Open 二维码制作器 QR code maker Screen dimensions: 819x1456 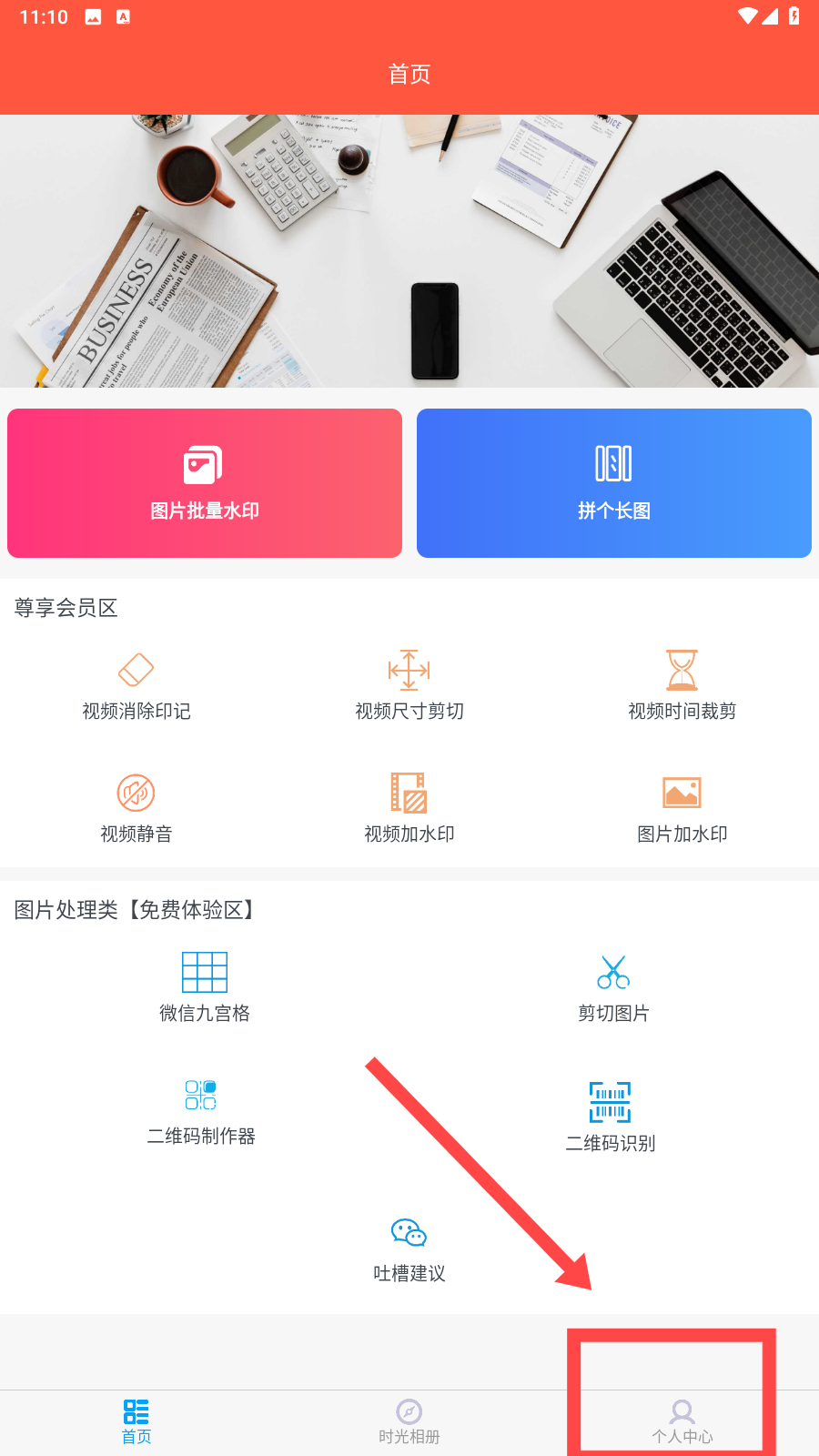point(201,1112)
